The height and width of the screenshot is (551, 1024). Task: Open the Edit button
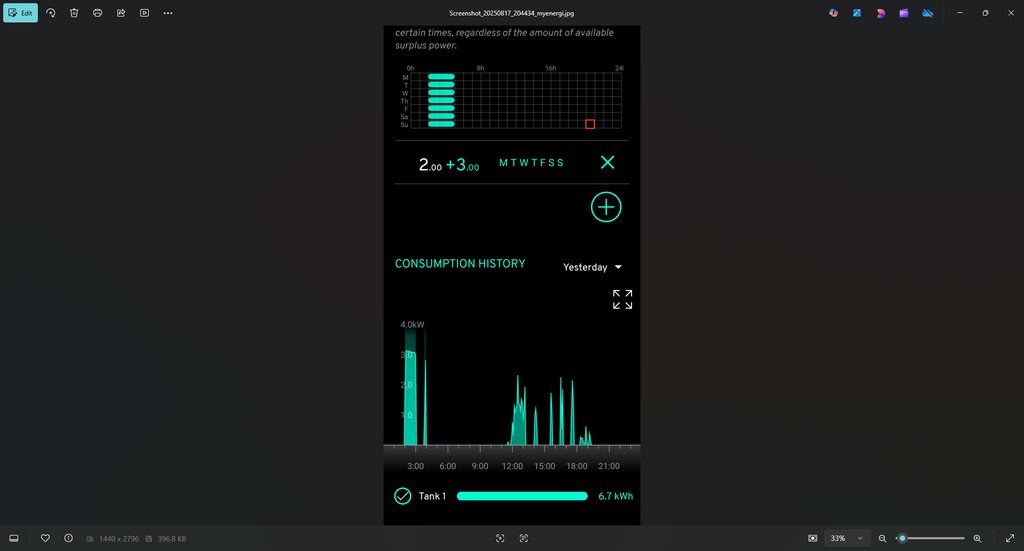coord(20,13)
